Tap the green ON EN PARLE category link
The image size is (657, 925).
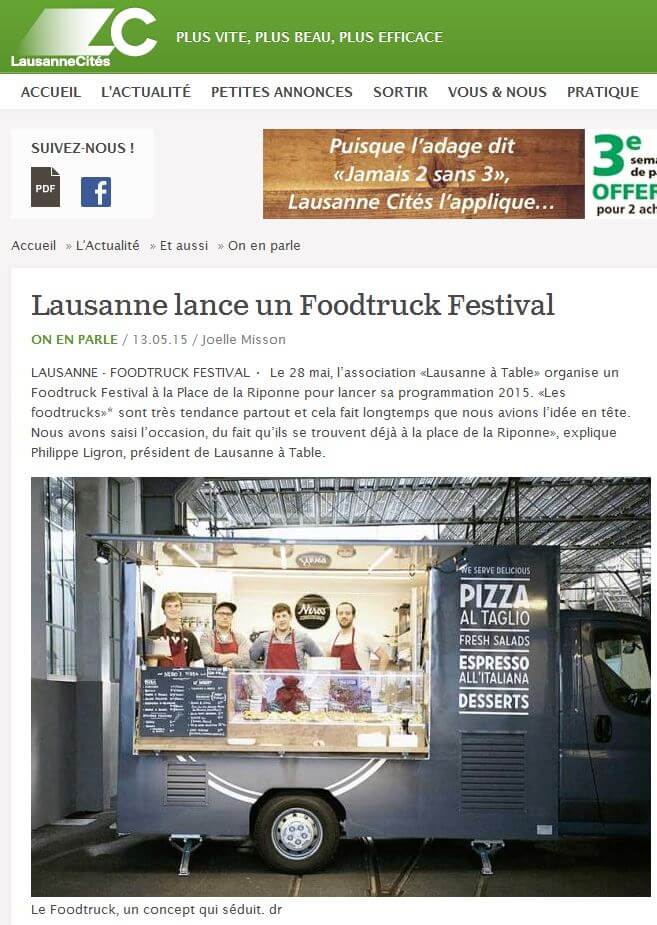(74, 339)
